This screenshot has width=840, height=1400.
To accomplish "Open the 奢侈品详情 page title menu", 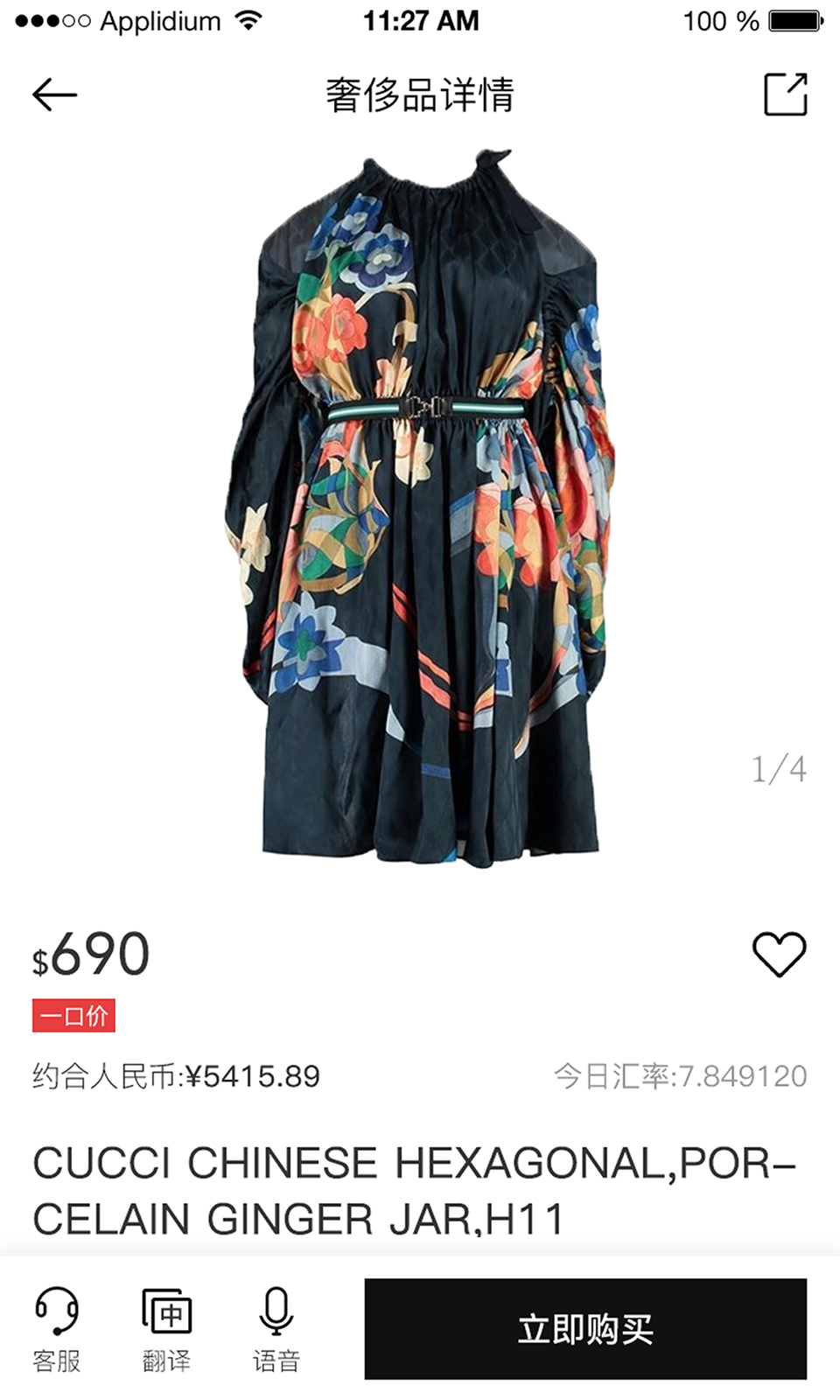I will [x=420, y=96].
